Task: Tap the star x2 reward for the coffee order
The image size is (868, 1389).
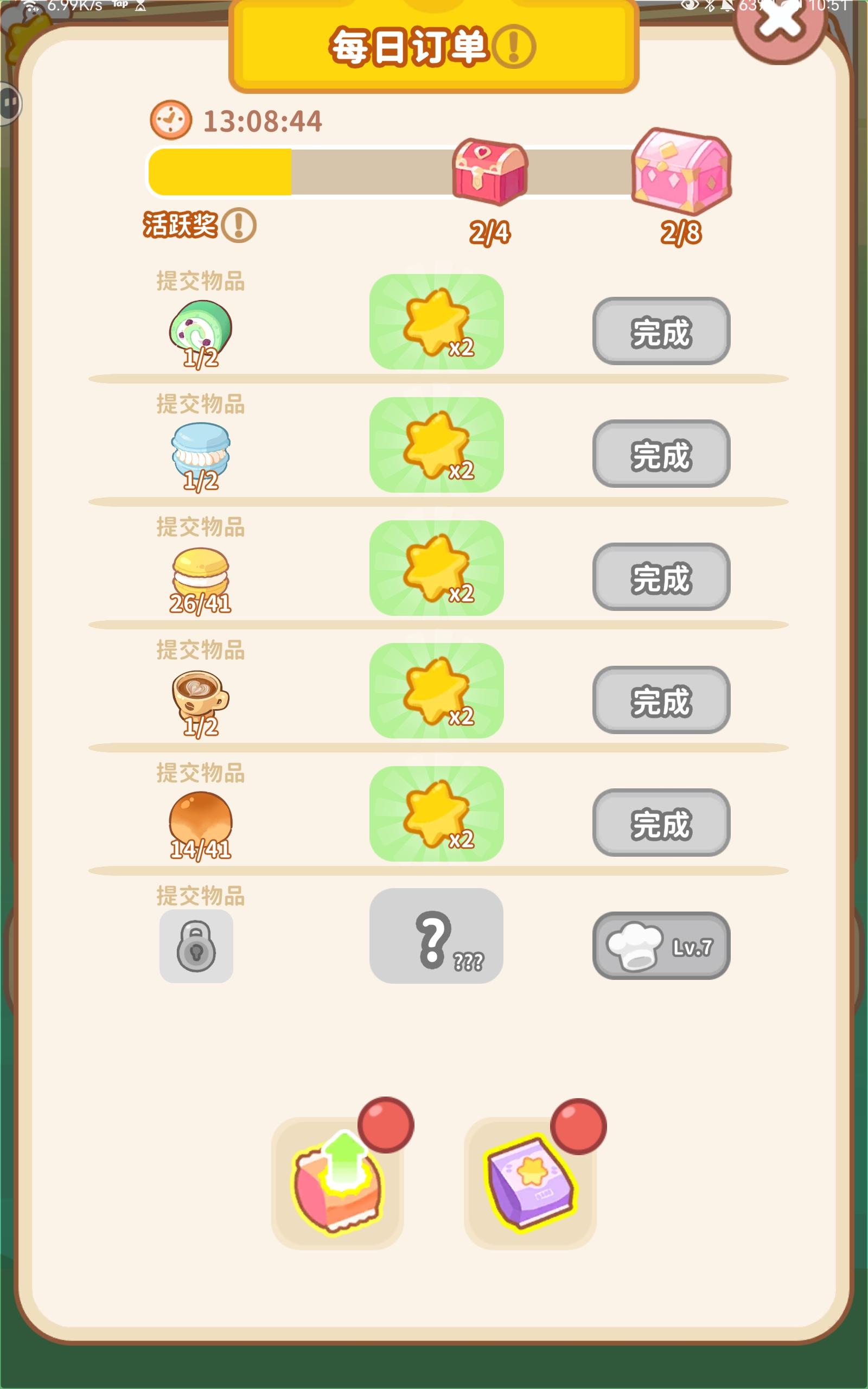Action: tap(436, 691)
